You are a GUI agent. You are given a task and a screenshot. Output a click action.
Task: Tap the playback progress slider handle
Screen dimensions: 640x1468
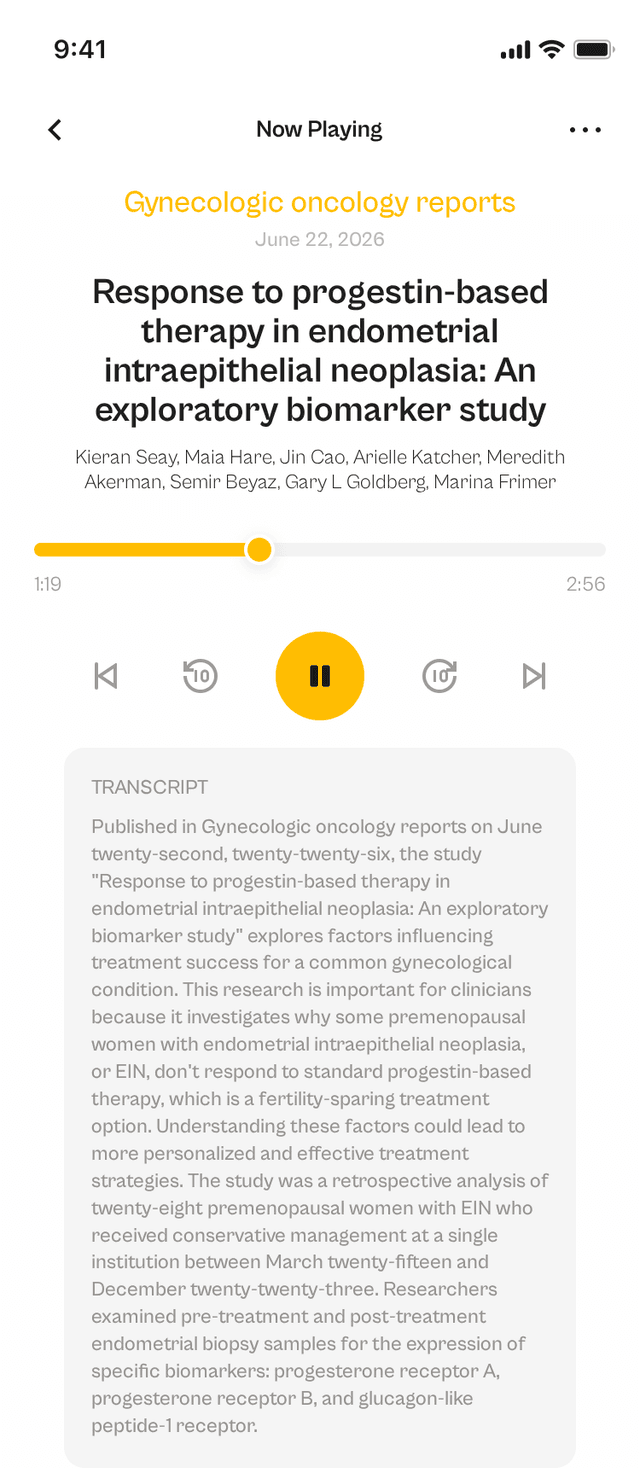tap(259, 549)
